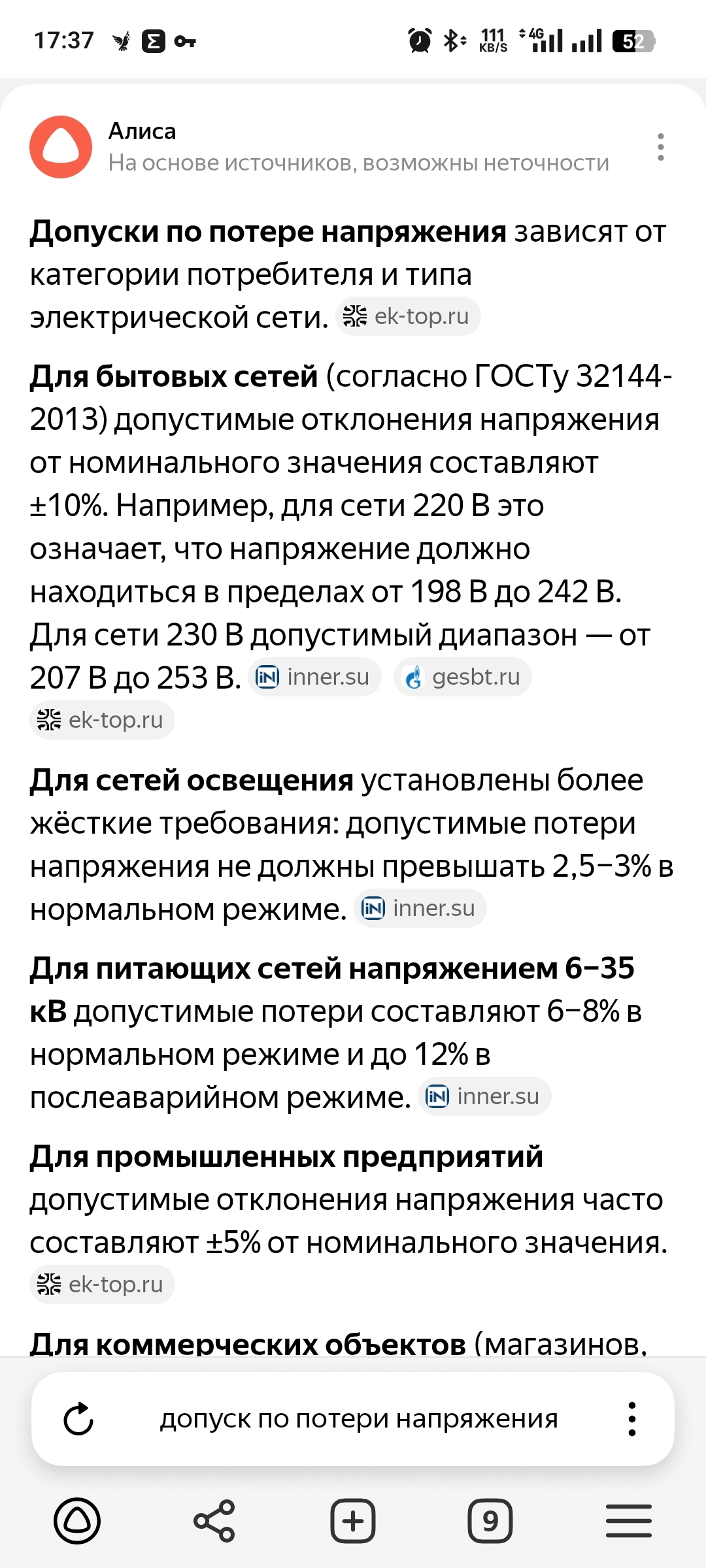View the 9 open tabs
The width and height of the screenshot is (706, 1568).
tap(490, 1521)
